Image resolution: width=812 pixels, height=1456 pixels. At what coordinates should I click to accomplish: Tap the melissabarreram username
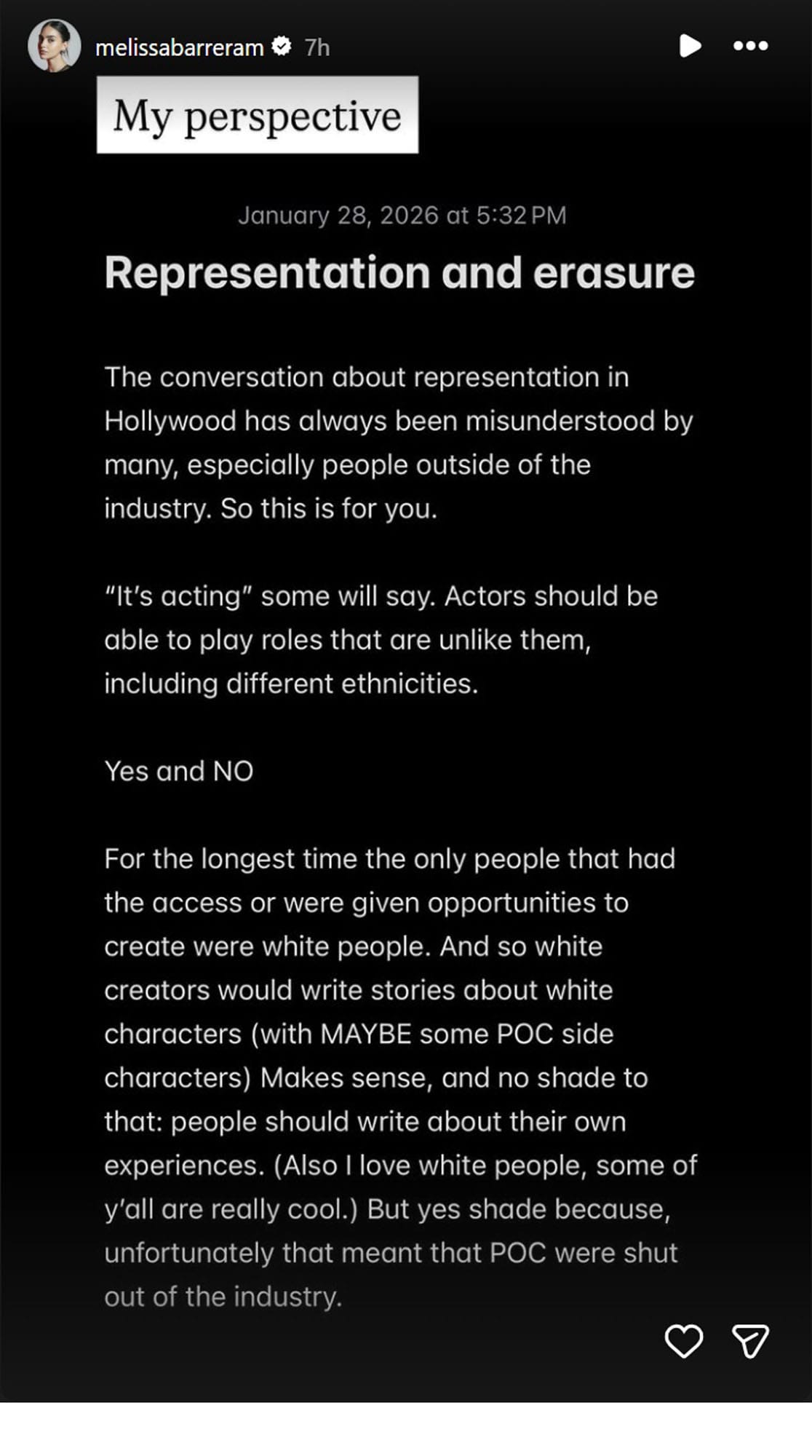(x=179, y=48)
